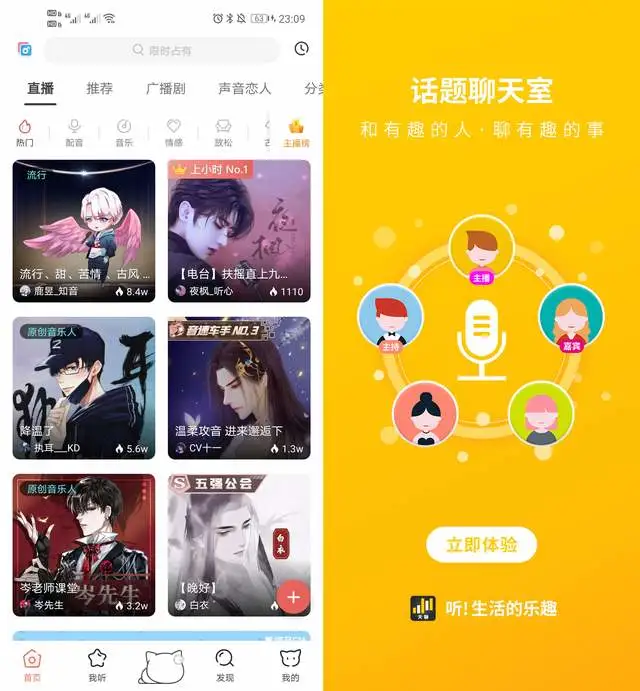Image resolution: width=640 pixels, height=691 pixels.
Task: Go to the 我听 tab
Action: 97,663
